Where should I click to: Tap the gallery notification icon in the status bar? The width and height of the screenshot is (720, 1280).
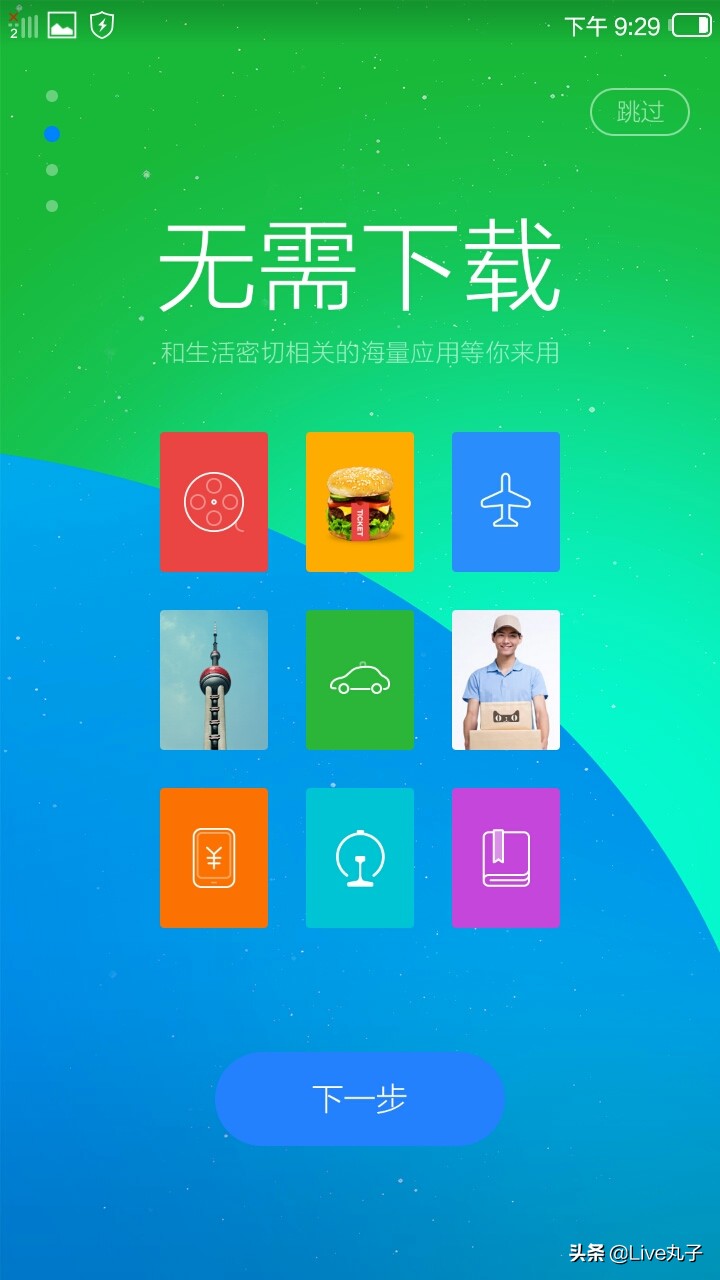pos(62,25)
